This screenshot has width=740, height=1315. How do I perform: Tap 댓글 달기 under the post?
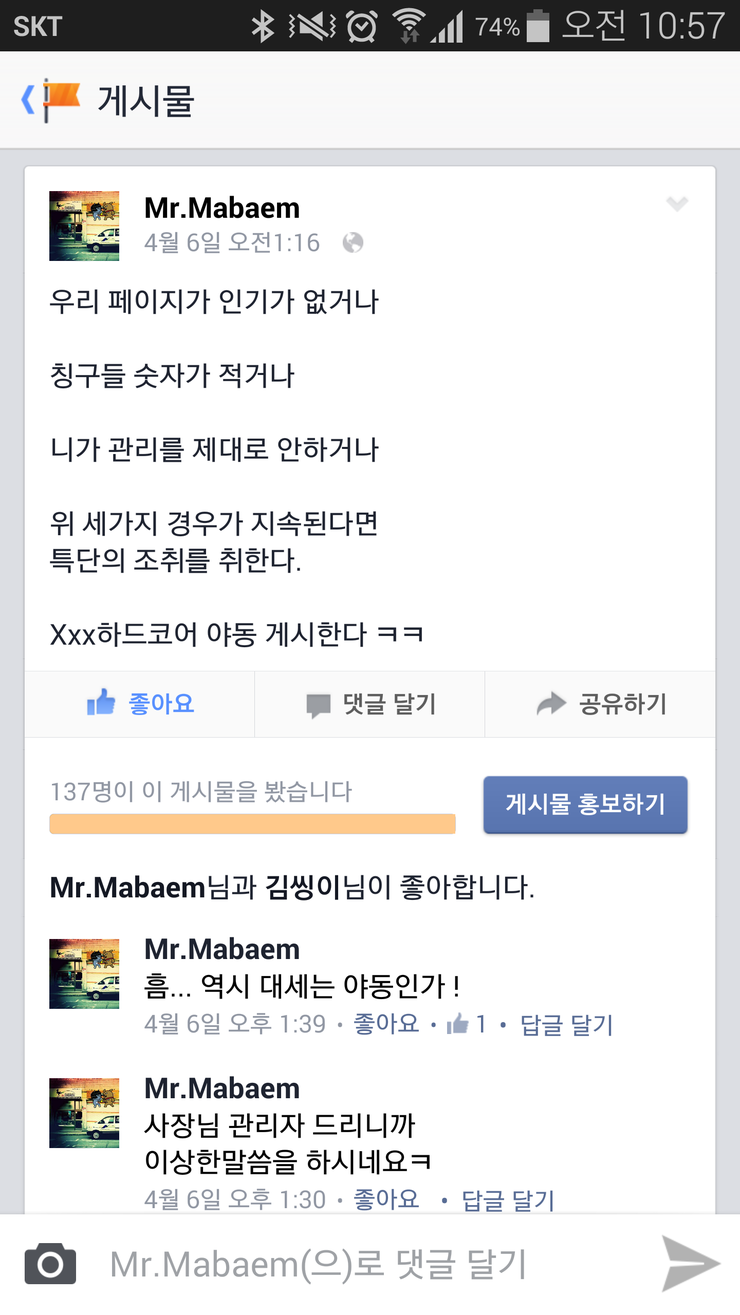pos(370,704)
